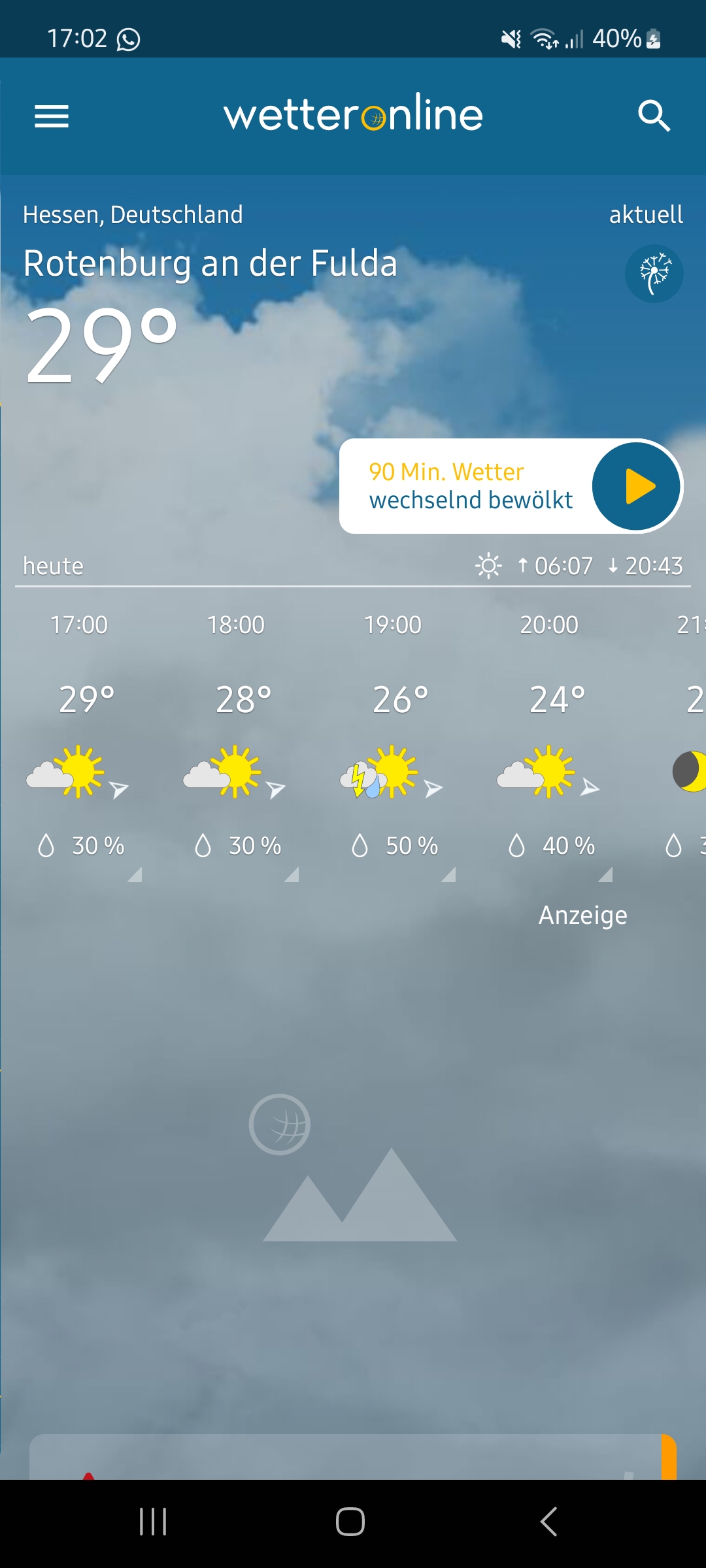
Task: Open the pollen info dandelion icon
Action: point(654,273)
